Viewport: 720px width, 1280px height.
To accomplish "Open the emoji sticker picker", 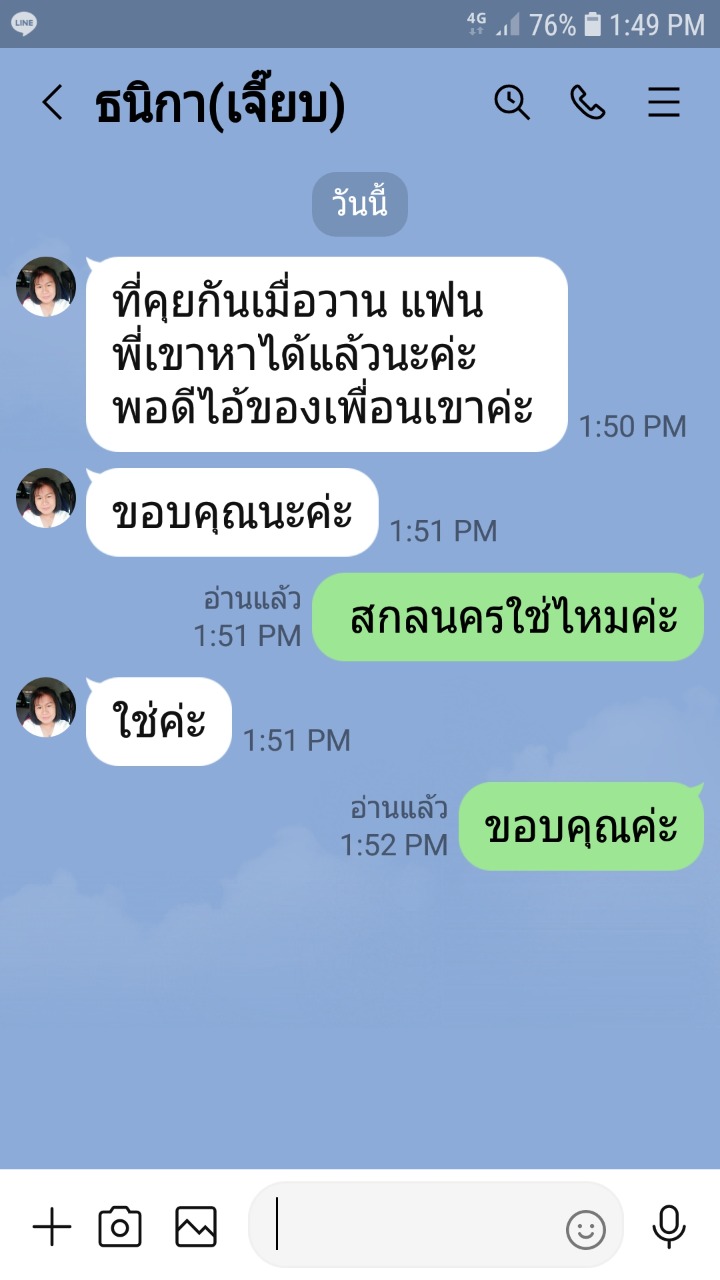I will pos(586,1229).
